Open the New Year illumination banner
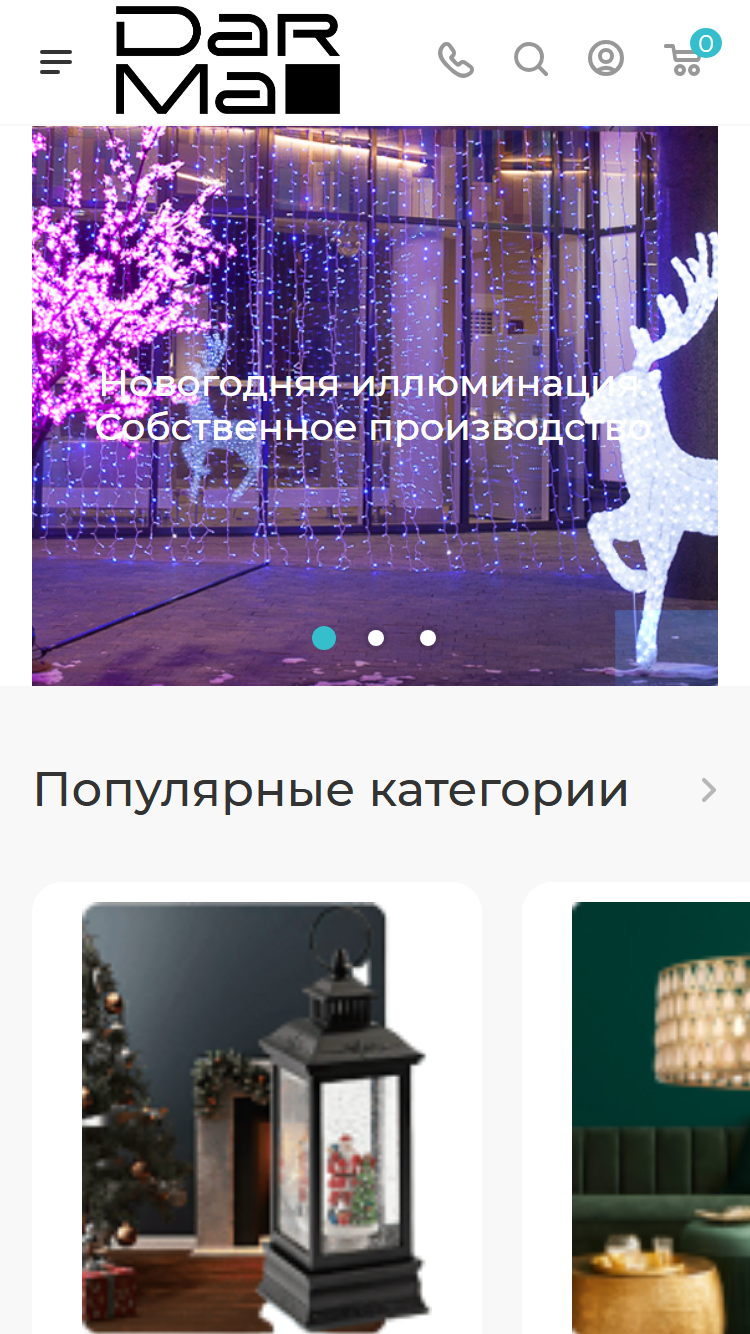This screenshot has height=1334, width=750. (375, 406)
